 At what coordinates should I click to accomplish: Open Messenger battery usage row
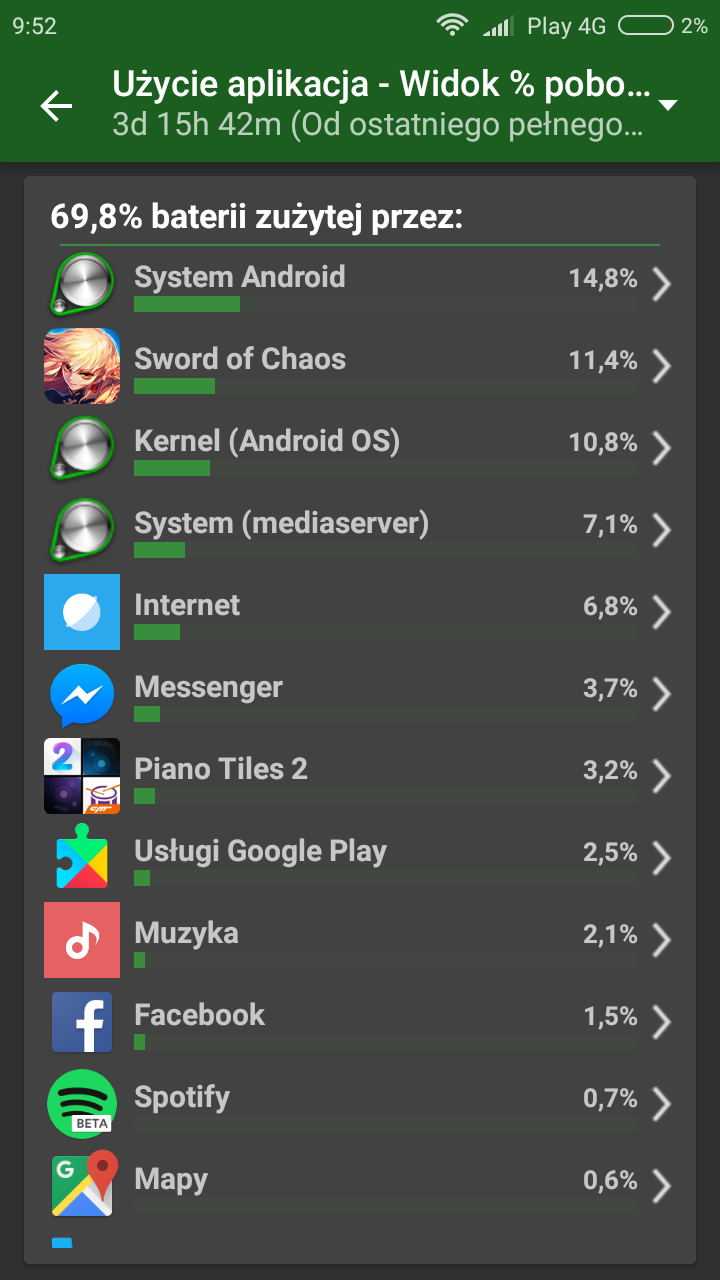360,695
